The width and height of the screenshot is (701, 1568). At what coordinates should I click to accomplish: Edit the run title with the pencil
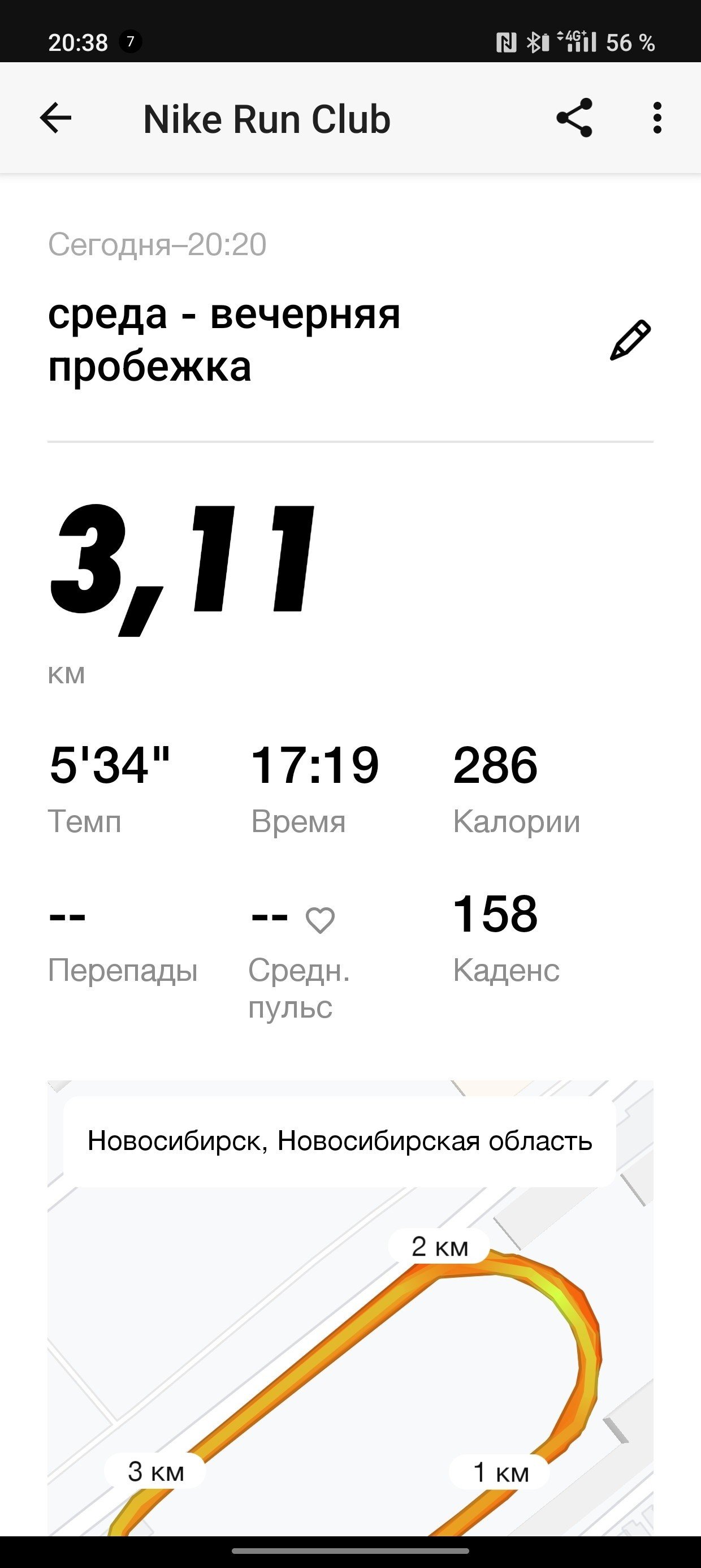coord(630,339)
